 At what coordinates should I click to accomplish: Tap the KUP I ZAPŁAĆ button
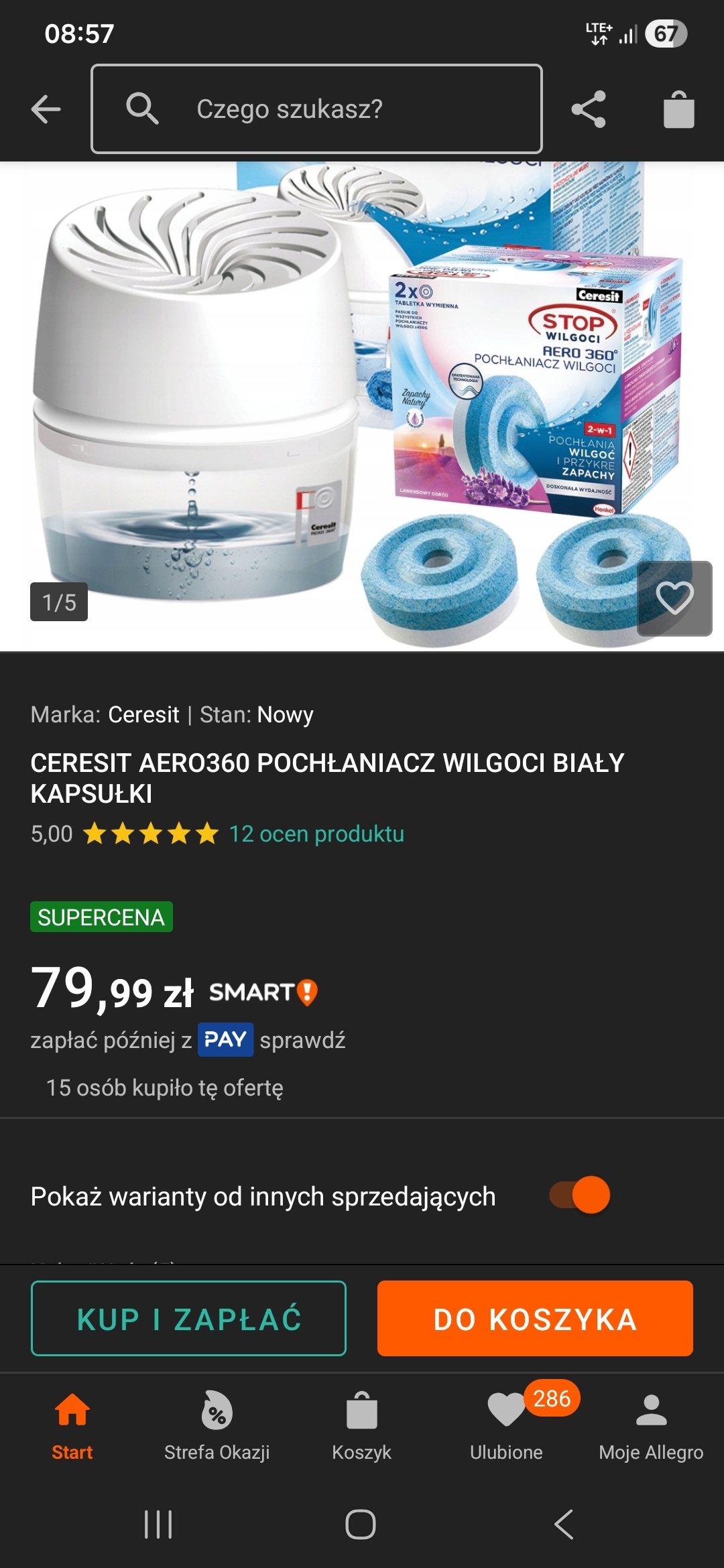pyautogui.click(x=188, y=1319)
